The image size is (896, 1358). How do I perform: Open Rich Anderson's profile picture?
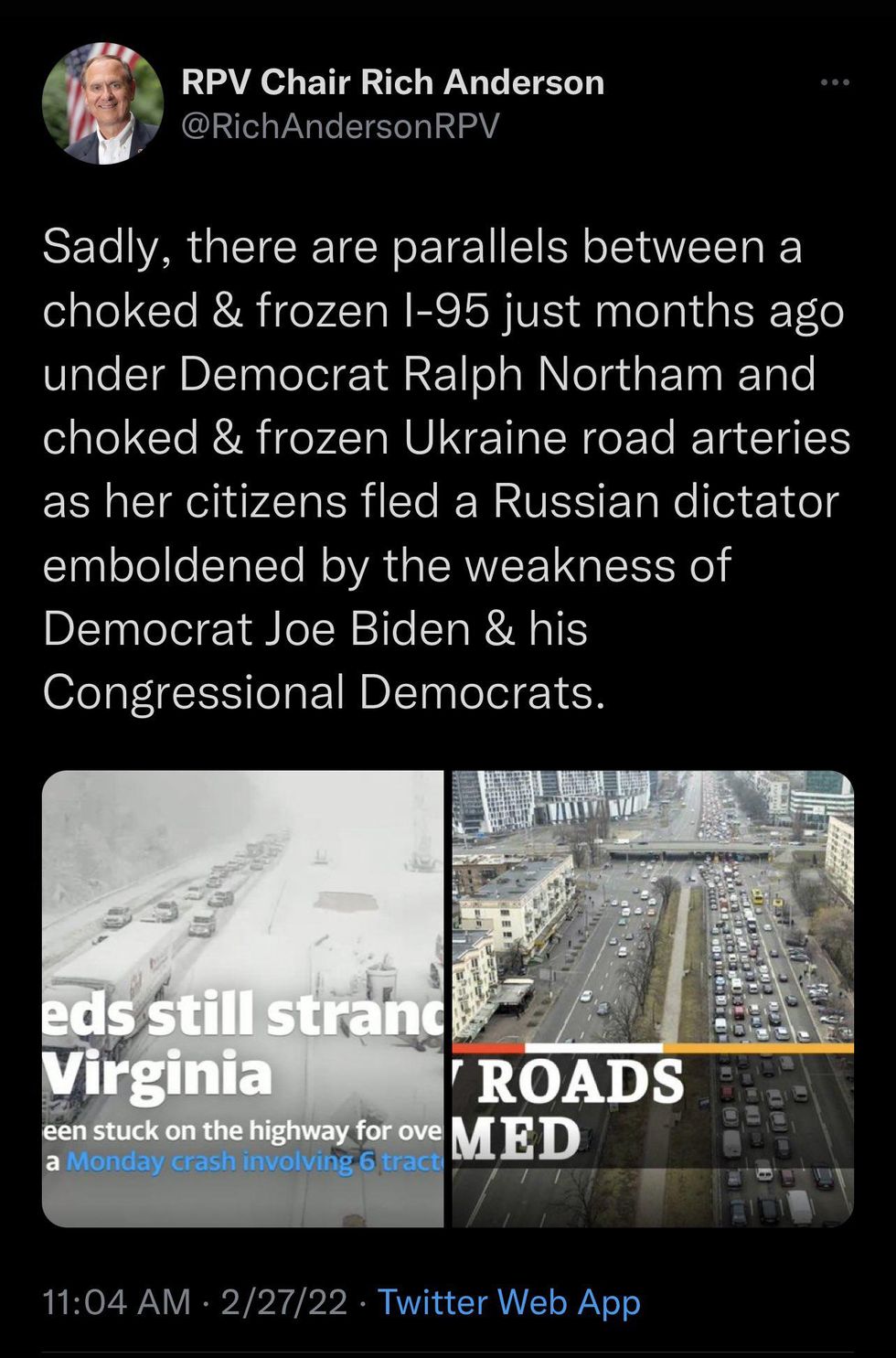pyautogui.click(x=102, y=103)
